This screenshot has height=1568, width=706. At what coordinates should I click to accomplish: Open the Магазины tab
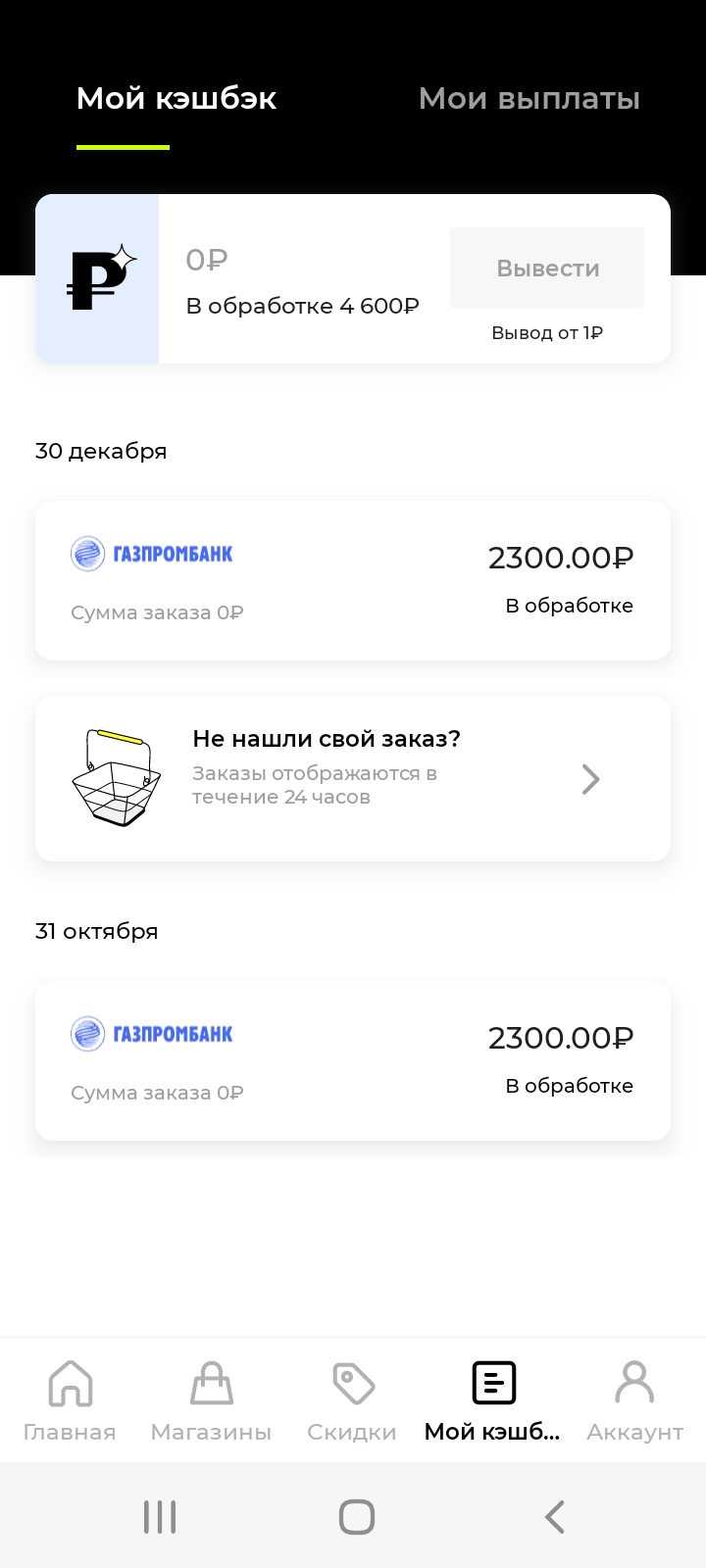pyautogui.click(x=211, y=1401)
